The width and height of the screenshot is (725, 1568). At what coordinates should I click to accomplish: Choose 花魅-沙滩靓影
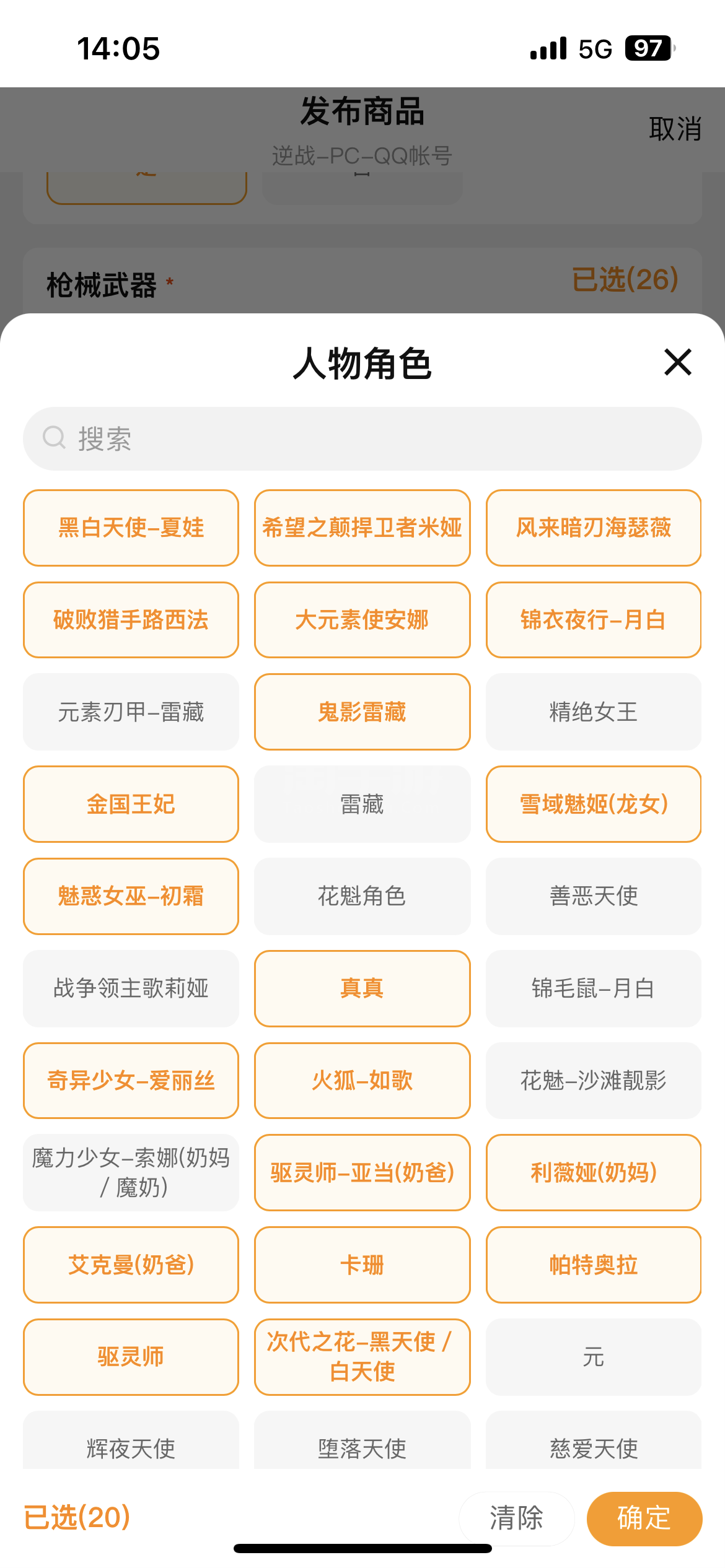[x=594, y=1081]
